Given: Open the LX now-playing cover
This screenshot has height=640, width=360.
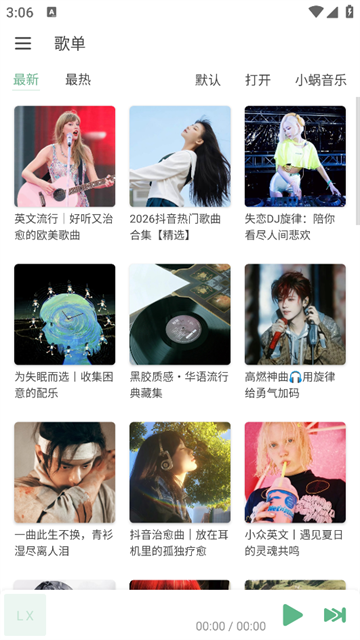Looking at the screenshot, I should (25, 615).
